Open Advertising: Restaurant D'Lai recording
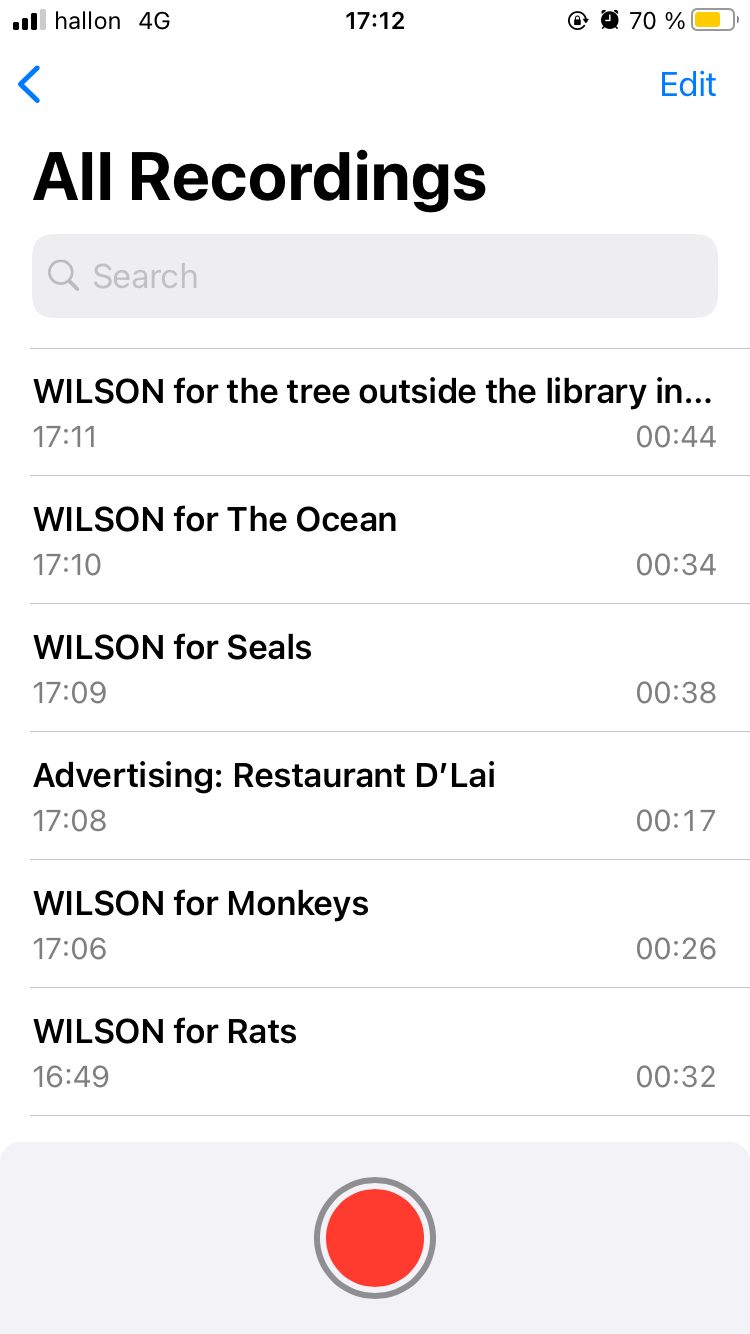 click(375, 796)
